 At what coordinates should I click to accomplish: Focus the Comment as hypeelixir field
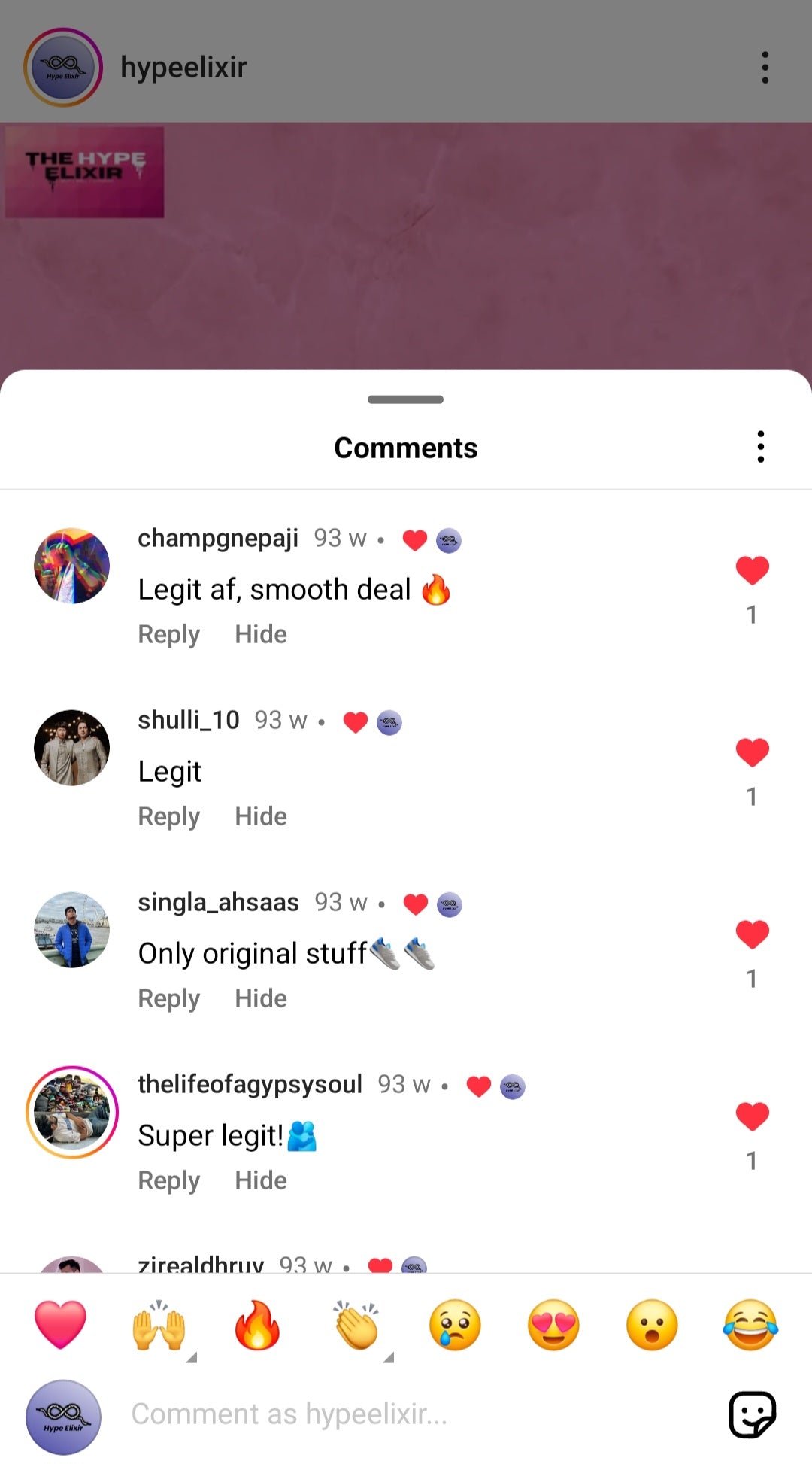(406, 1414)
